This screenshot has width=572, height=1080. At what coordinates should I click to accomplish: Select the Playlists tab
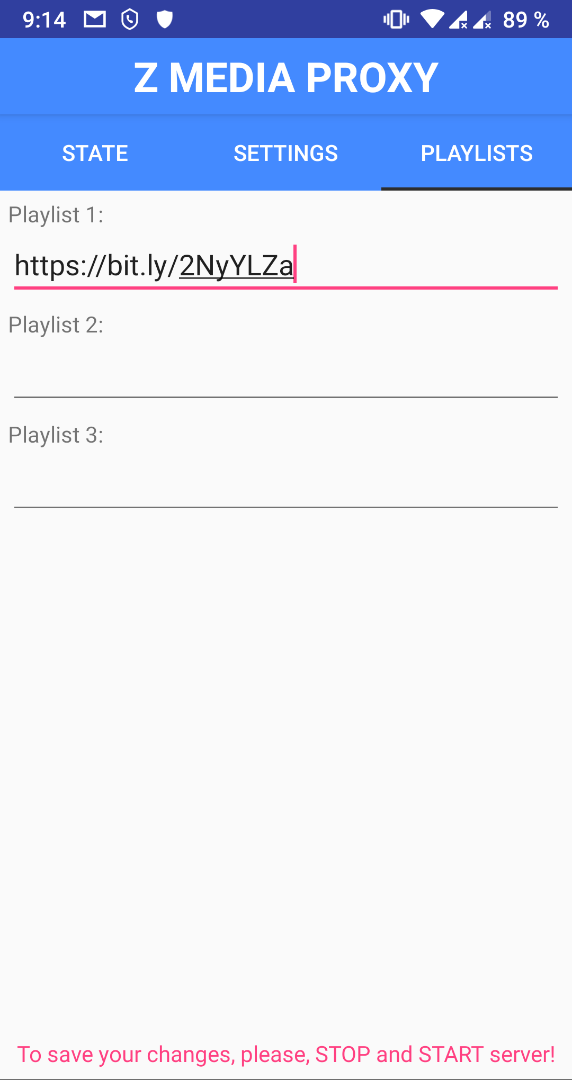[476, 153]
